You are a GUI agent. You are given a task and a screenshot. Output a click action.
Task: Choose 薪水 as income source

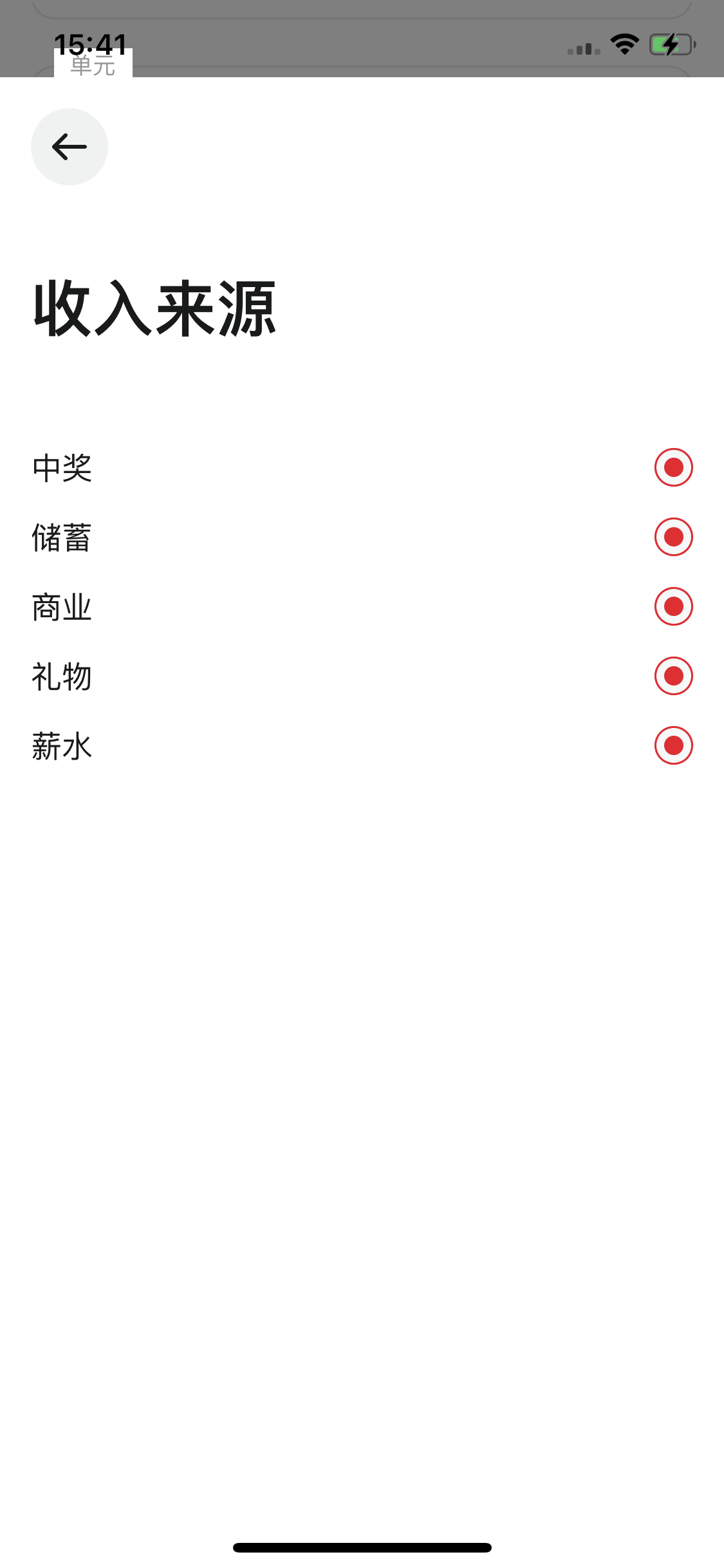click(x=673, y=745)
